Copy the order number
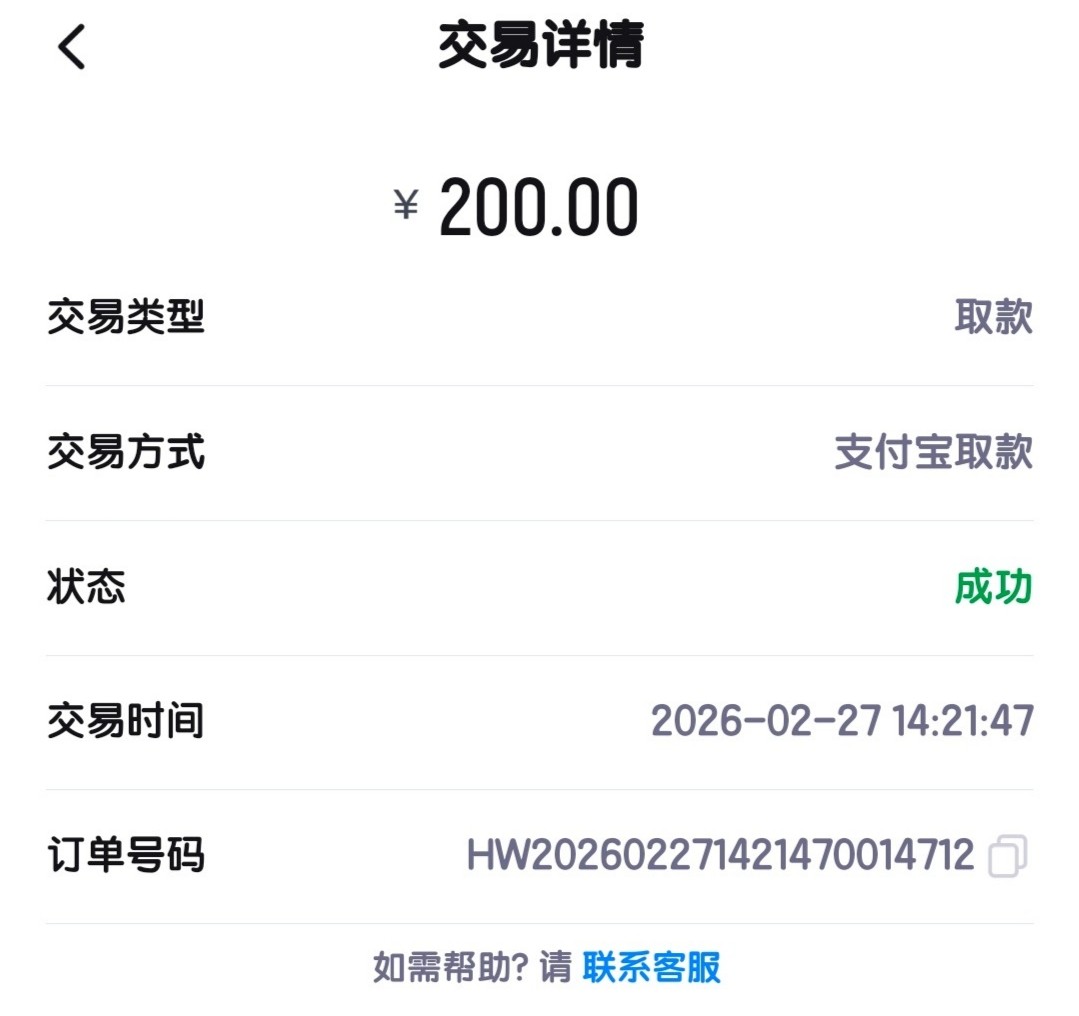1079x1016 pixels. pyautogui.click(x=1006, y=857)
